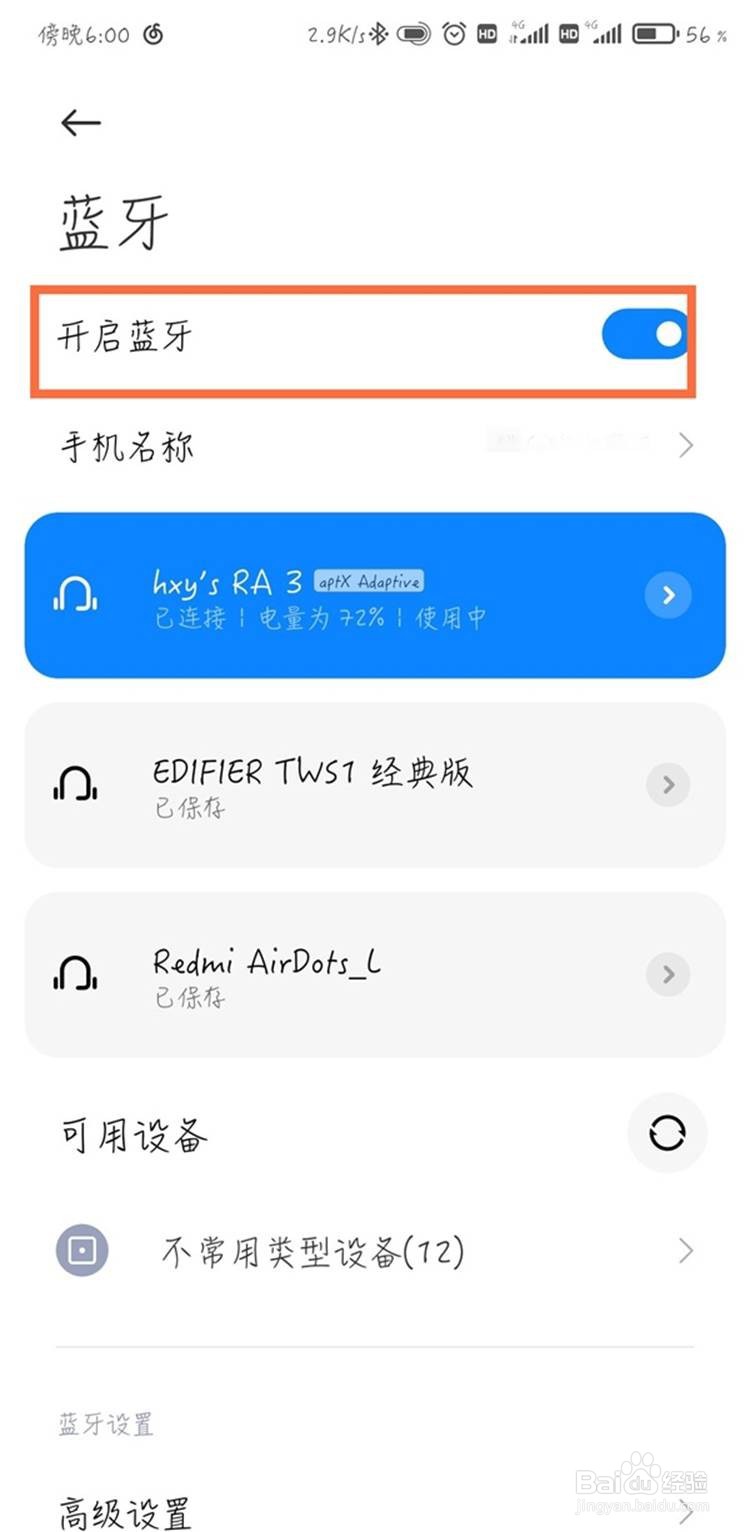Screen dimensions: 750x1532
Task: Select connected device hxy's RA 3
Action: click(x=375, y=596)
